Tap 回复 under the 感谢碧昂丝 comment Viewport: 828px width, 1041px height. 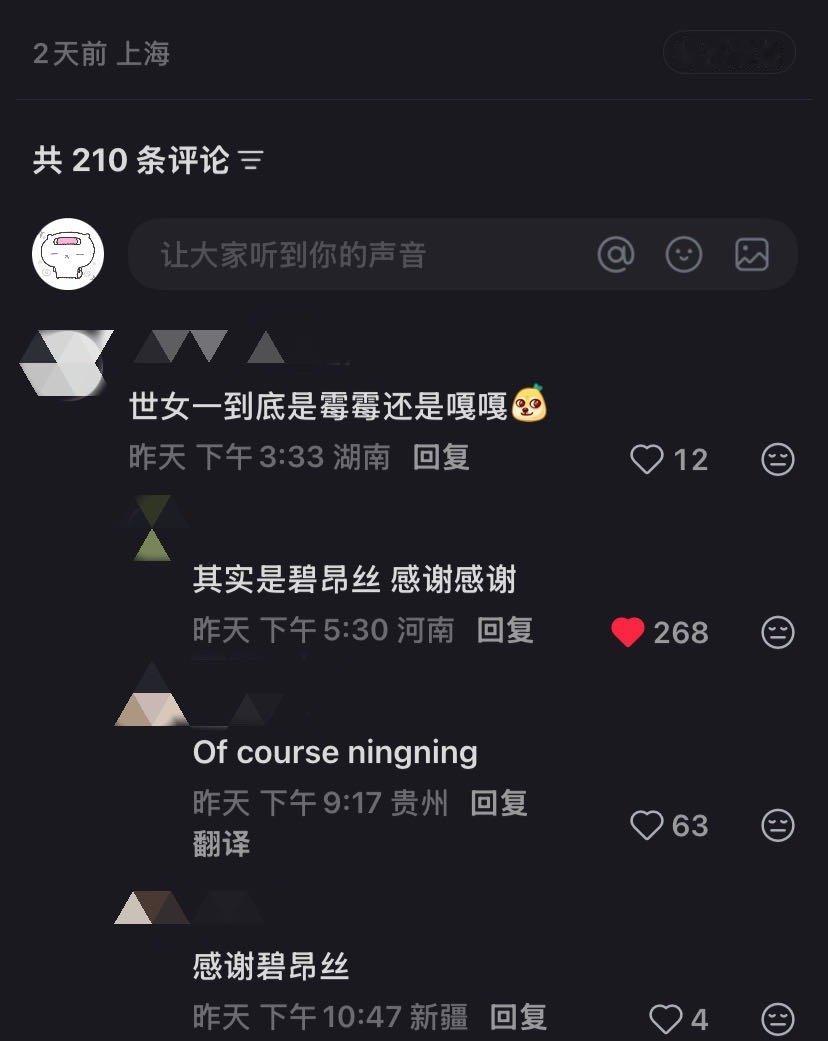pos(519,1018)
